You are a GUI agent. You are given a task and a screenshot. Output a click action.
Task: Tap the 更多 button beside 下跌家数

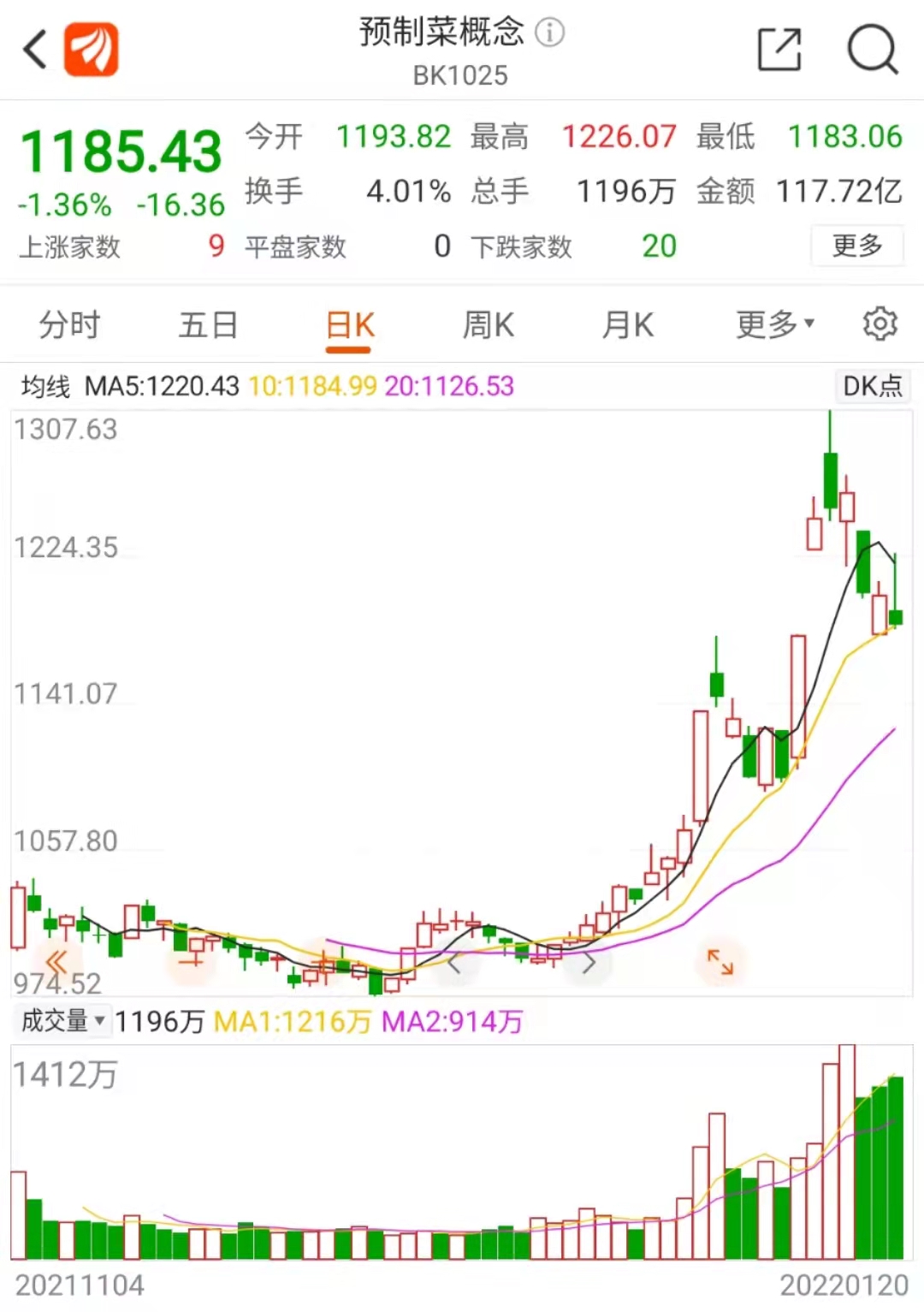(x=856, y=246)
